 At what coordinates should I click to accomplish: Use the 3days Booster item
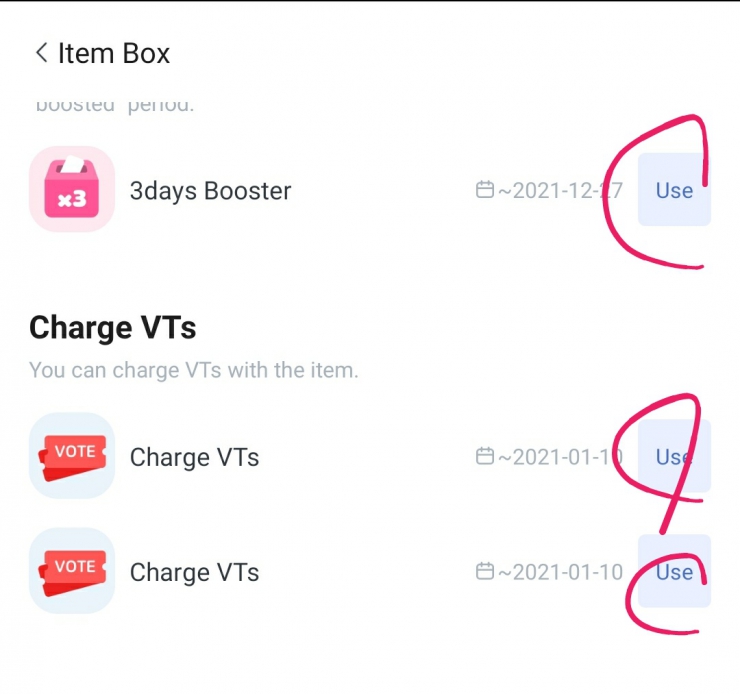[673, 190]
